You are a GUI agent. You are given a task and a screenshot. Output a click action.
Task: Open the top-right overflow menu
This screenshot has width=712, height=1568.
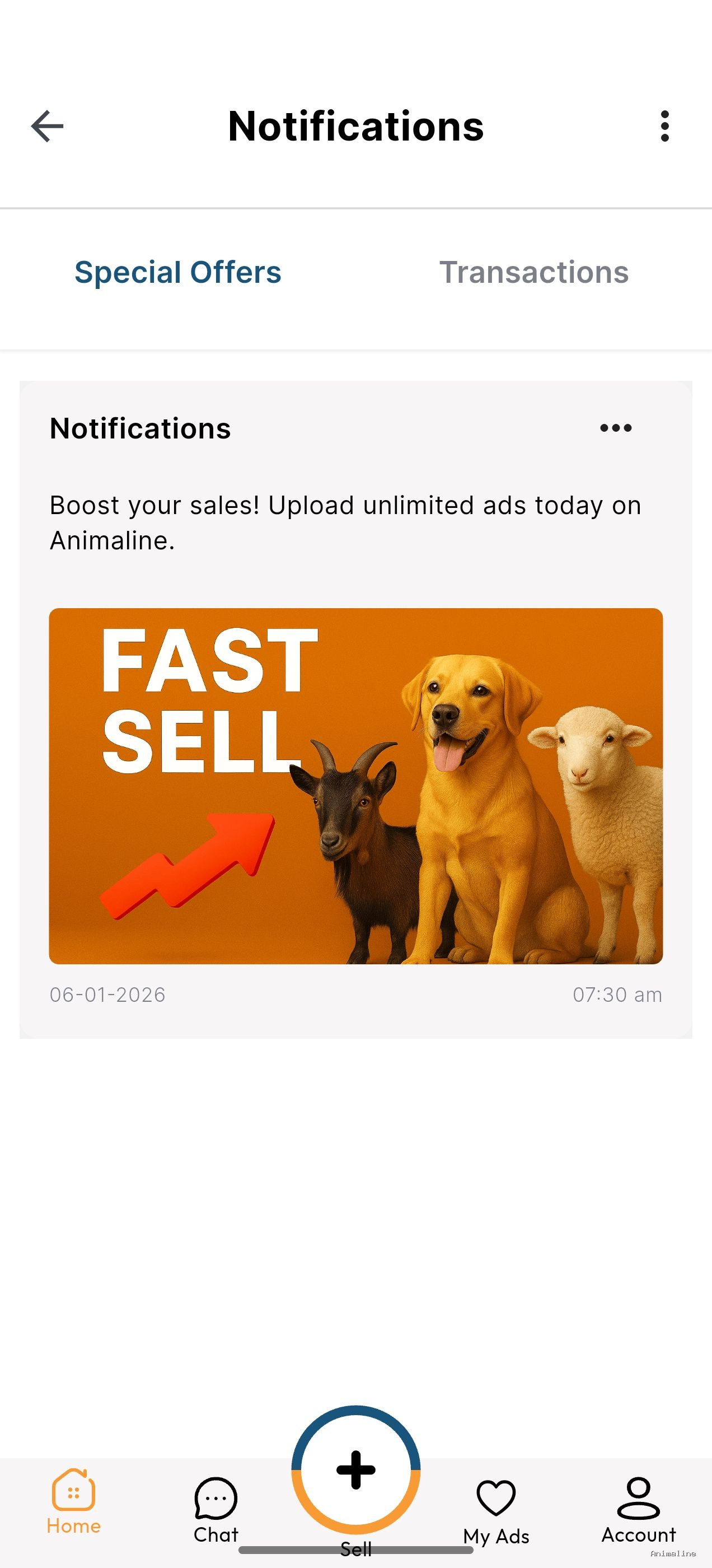664,126
